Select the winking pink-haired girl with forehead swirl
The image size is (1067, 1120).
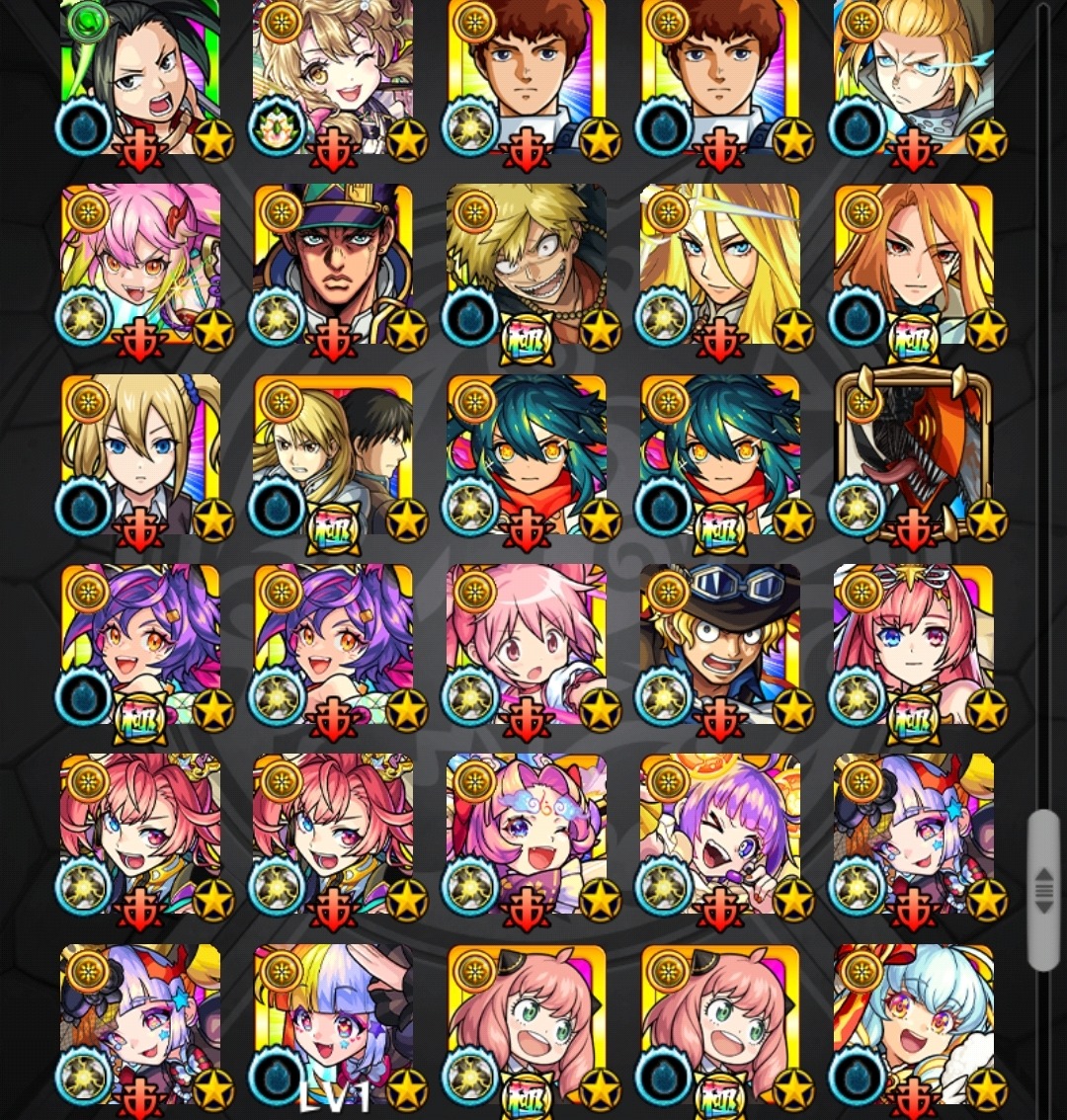(527, 835)
